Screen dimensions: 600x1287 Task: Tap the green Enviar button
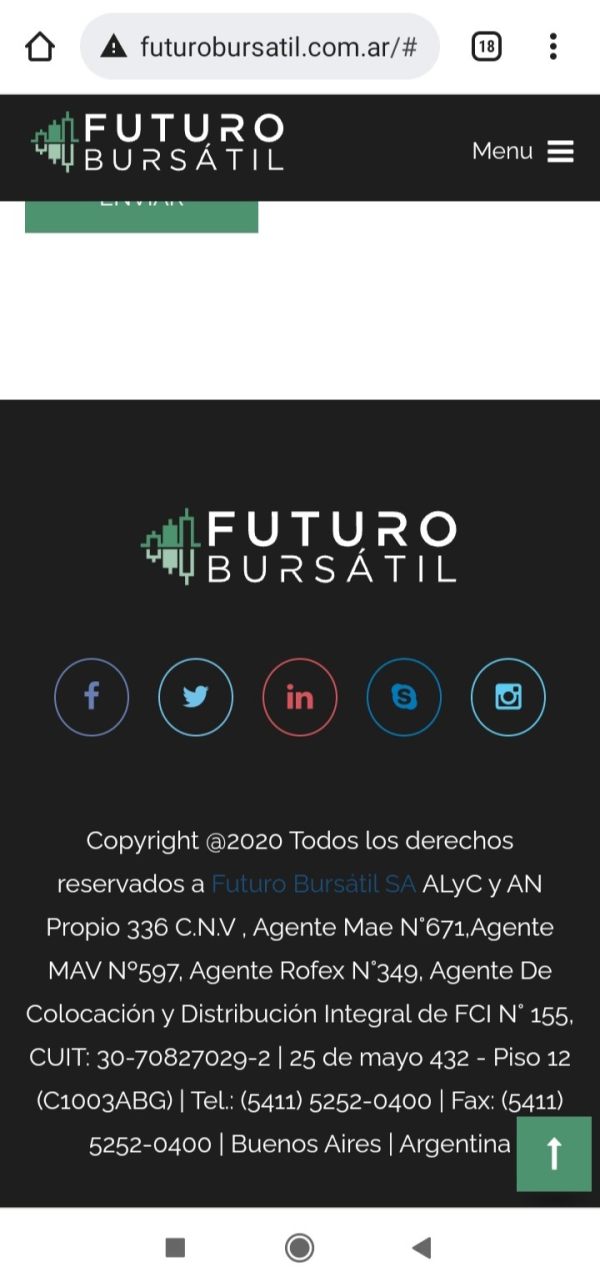[141, 216]
